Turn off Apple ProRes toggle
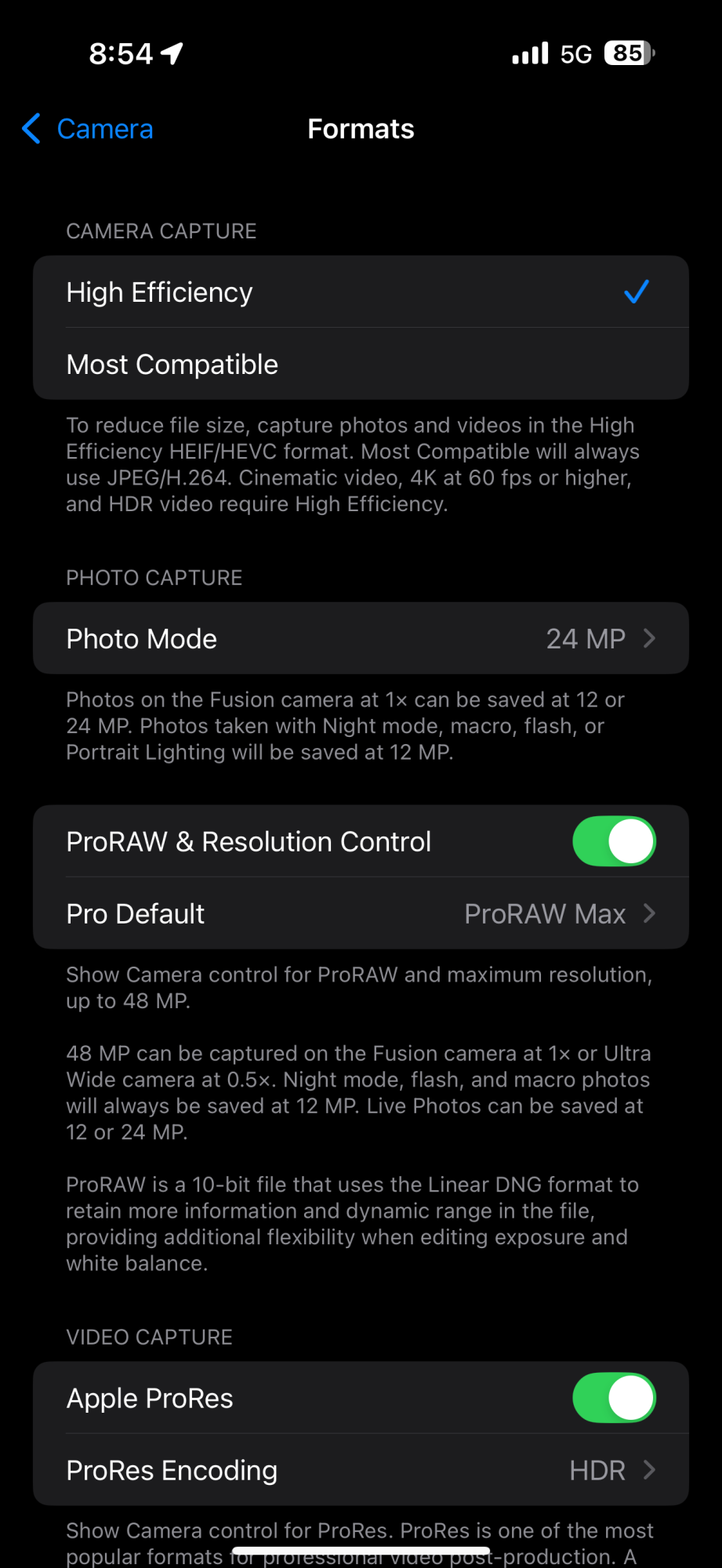The height and width of the screenshot is (1568, 722). coord(614,1398)
